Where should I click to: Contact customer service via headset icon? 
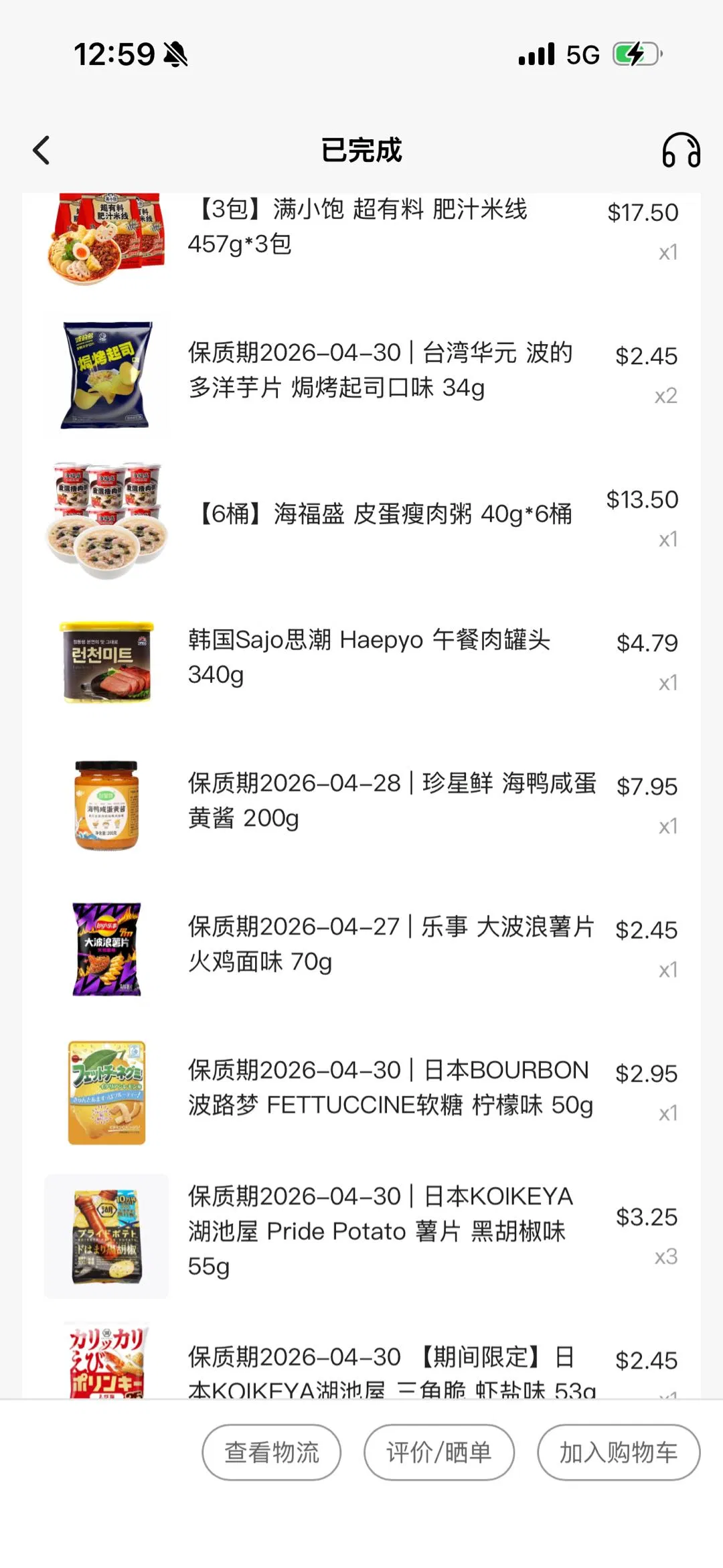[681, 150]
